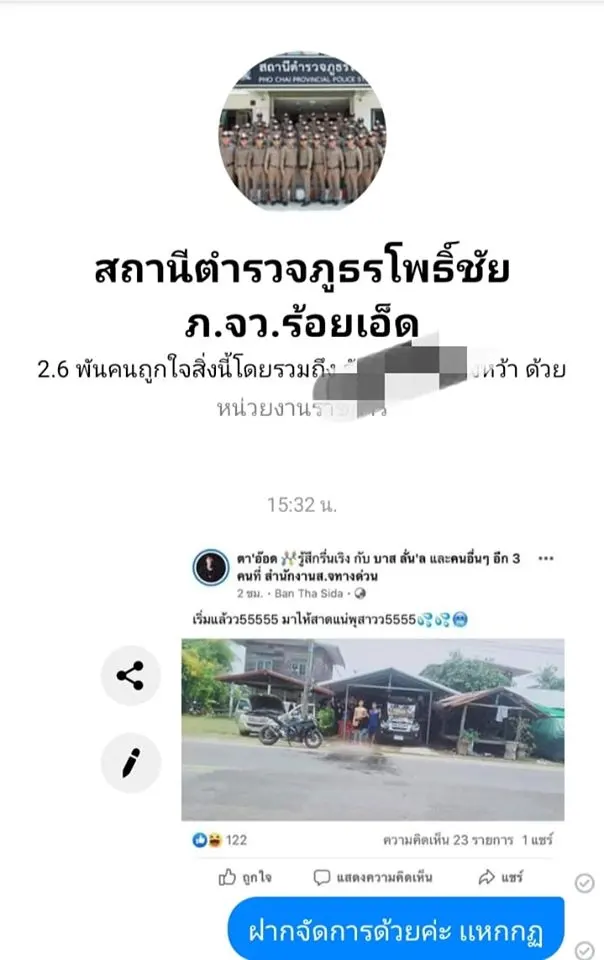Tap the share icon beside the shared post
This screenshot has width=604, height=960.
(130, 677)
